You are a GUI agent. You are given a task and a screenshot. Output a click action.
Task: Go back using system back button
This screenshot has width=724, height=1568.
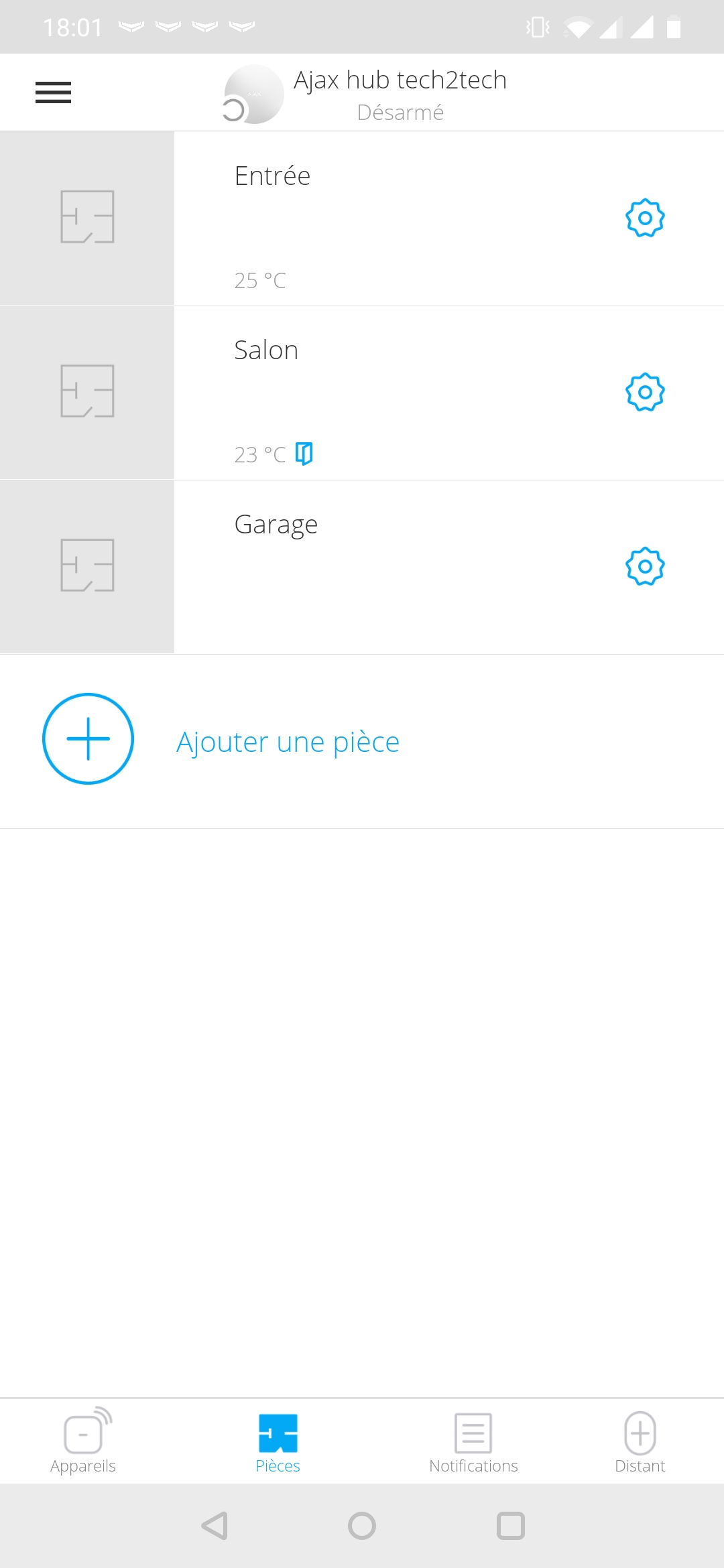pyautogui.click(x=215, y=1526)
